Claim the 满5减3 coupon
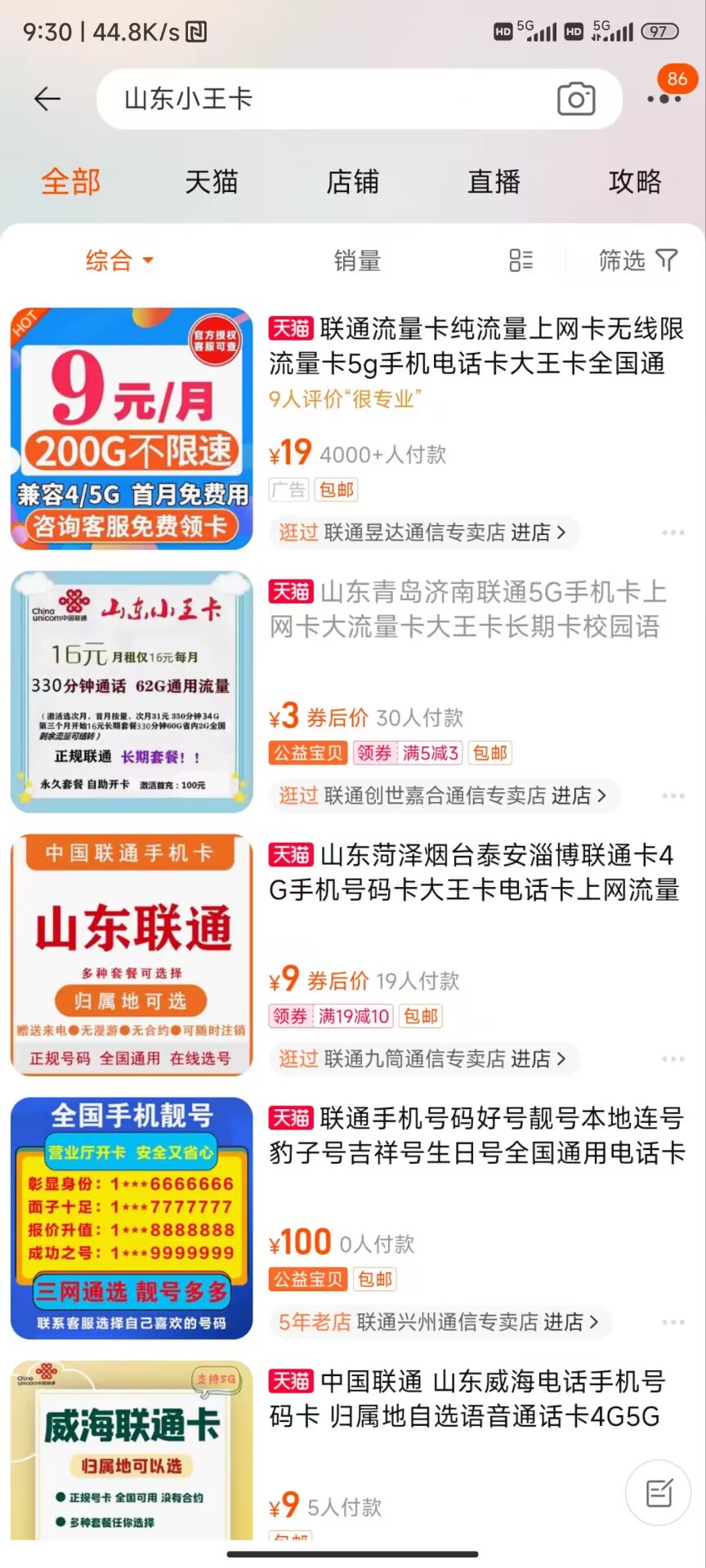This screenshot has height=1568, width=706. pos(407,753)
